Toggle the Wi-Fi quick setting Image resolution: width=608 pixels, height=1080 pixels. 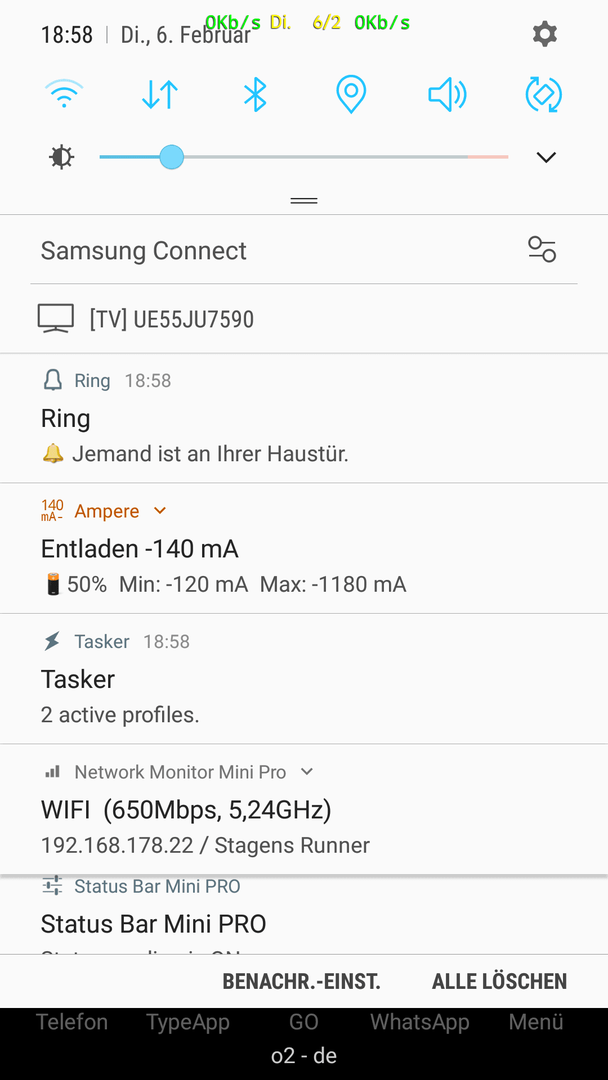pos(64,94)
